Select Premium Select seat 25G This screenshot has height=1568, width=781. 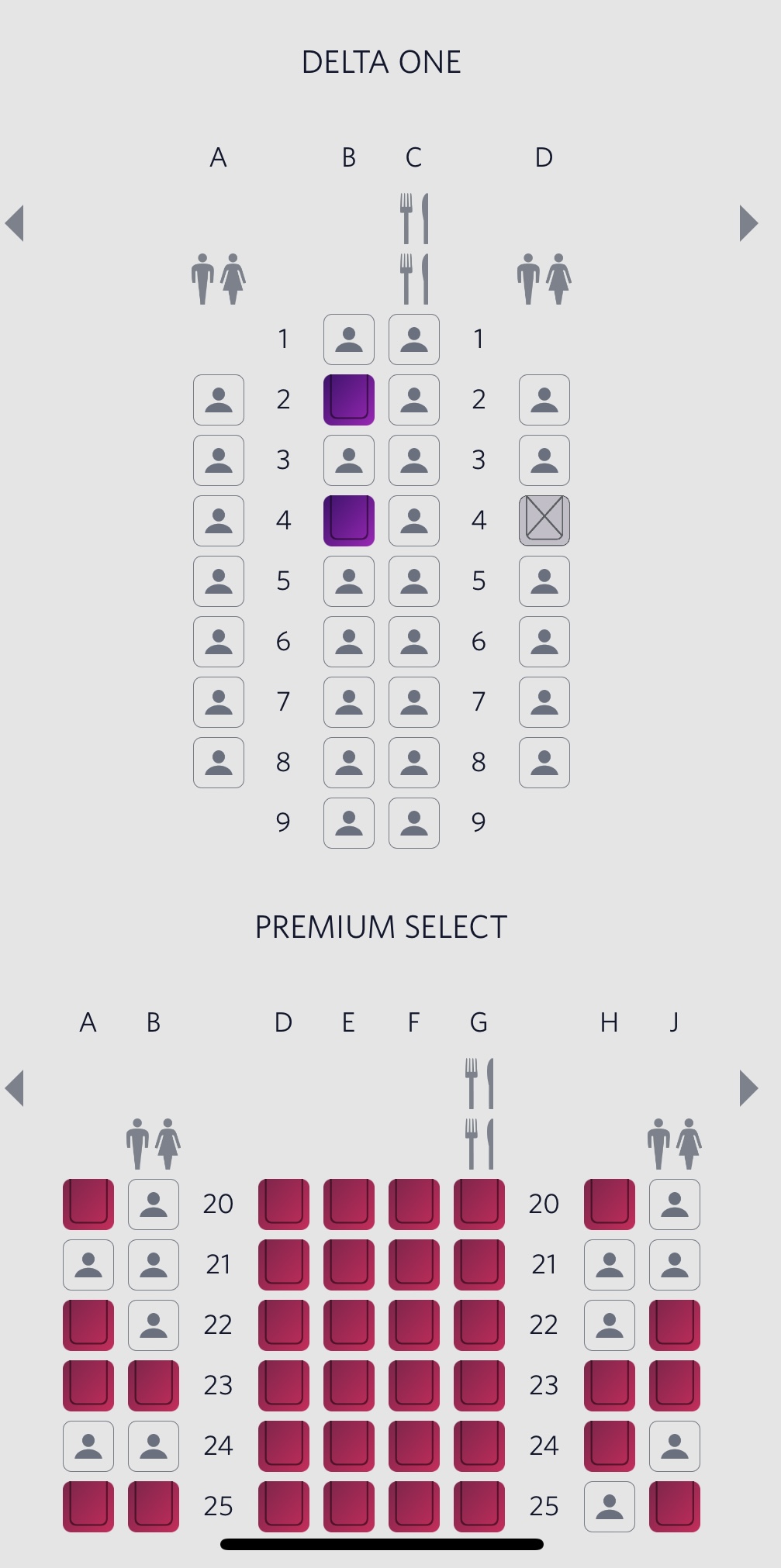coord(479,1507)
